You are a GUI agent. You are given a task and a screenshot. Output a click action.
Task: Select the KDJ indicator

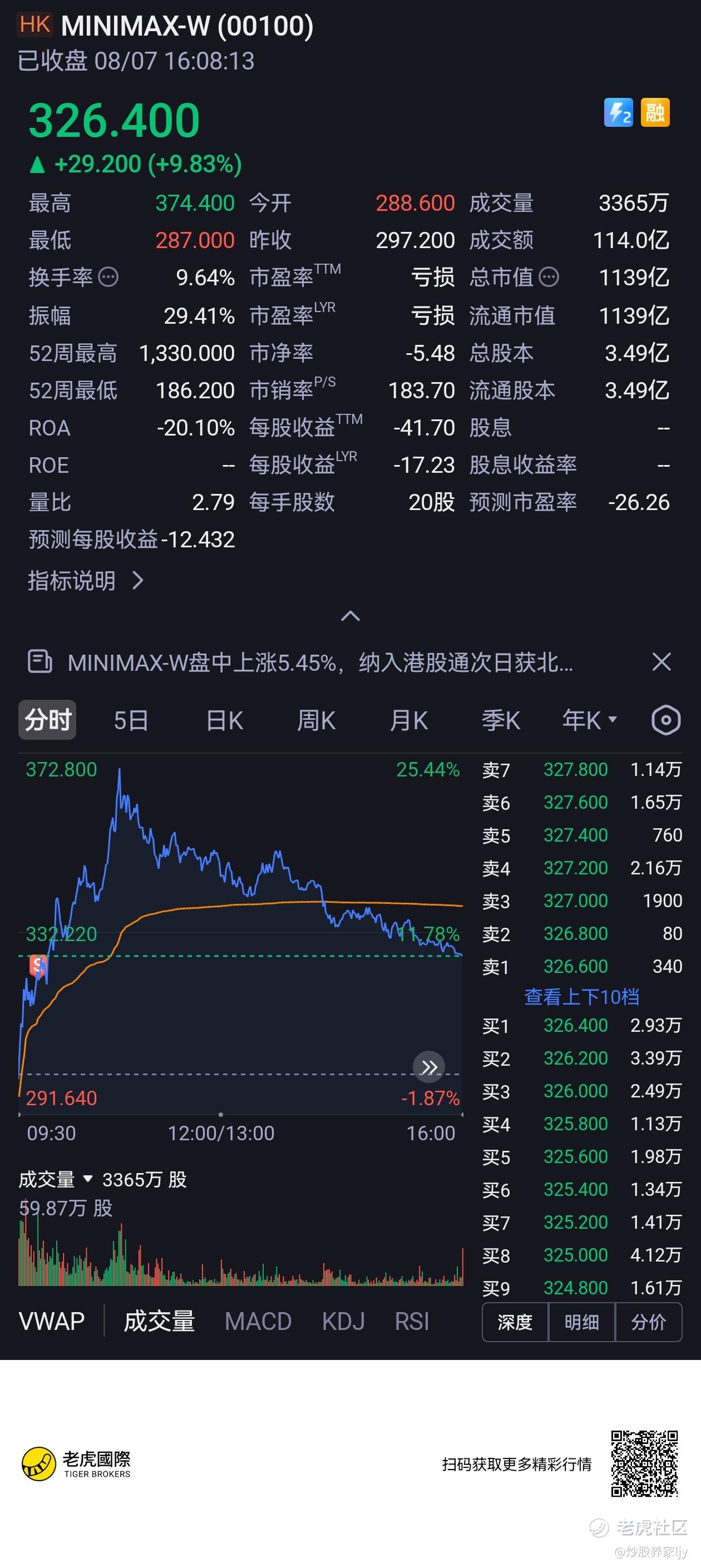click(343, 1322)
